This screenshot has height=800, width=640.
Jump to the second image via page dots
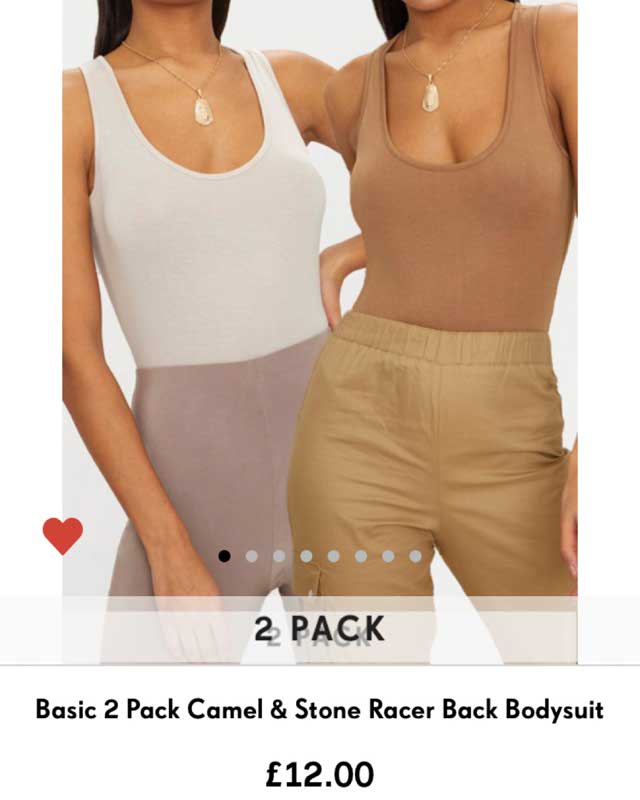pyautogui.click(x=251, y=556)
